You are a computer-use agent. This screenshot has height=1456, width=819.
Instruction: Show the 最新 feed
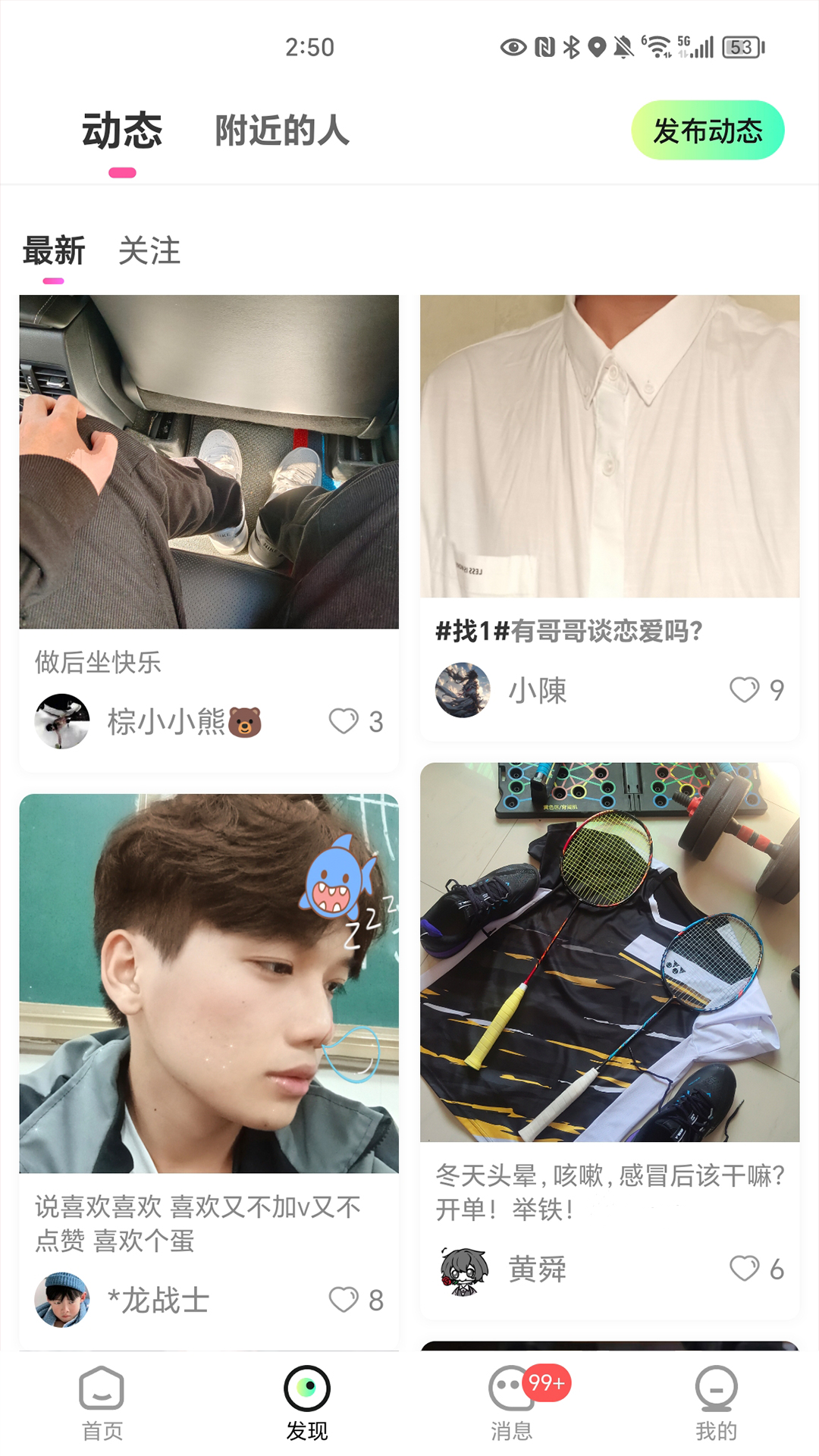coord(54,251)
